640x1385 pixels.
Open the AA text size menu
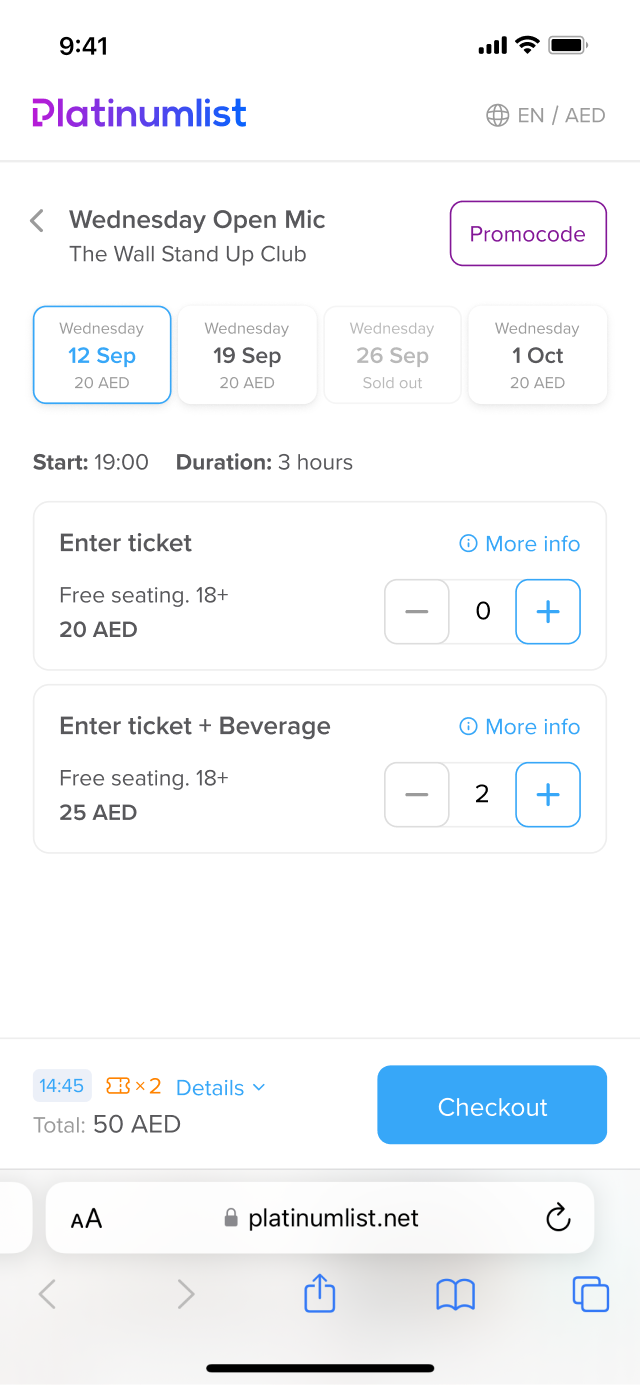tap(87, 1219)
